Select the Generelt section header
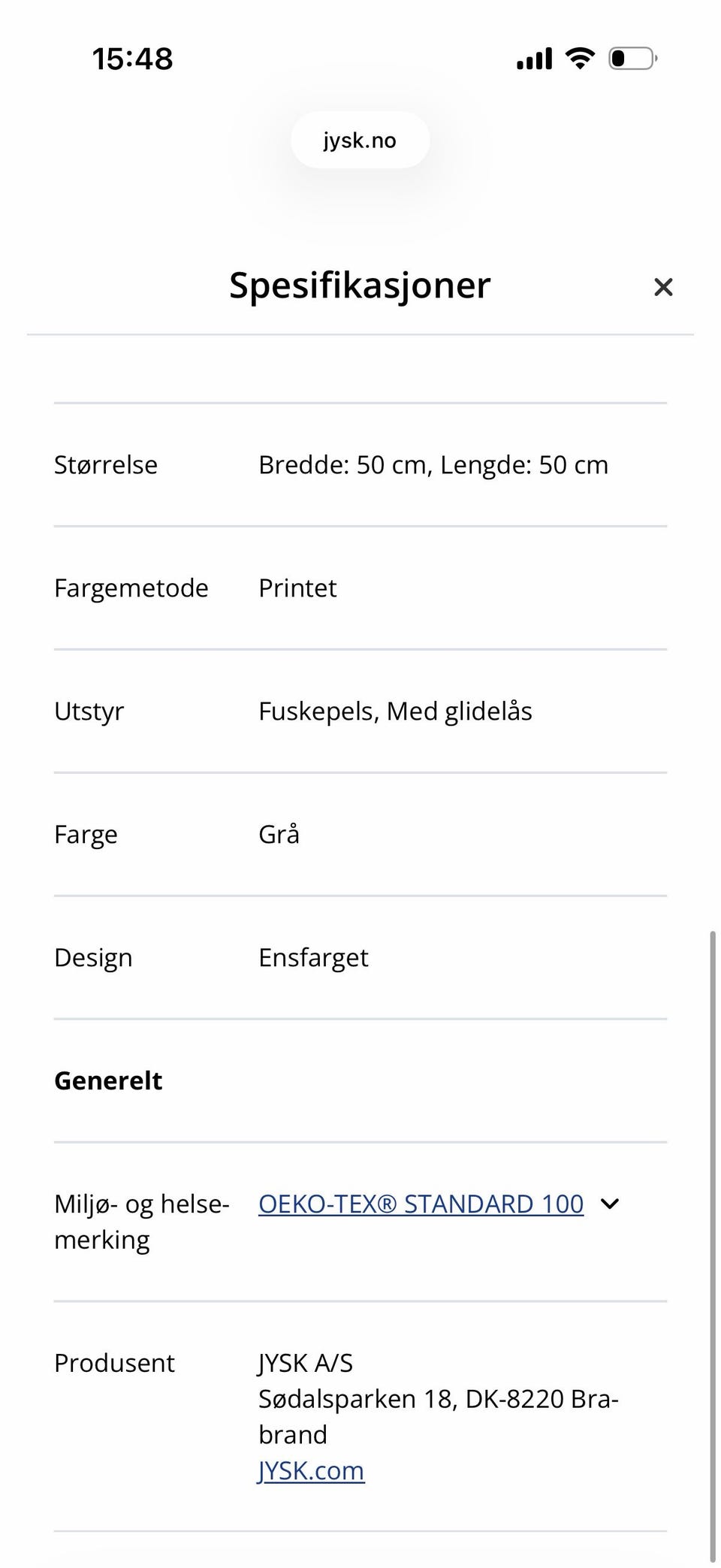Viewport: 721px width, 1568px height. [x=107, y=1080]
